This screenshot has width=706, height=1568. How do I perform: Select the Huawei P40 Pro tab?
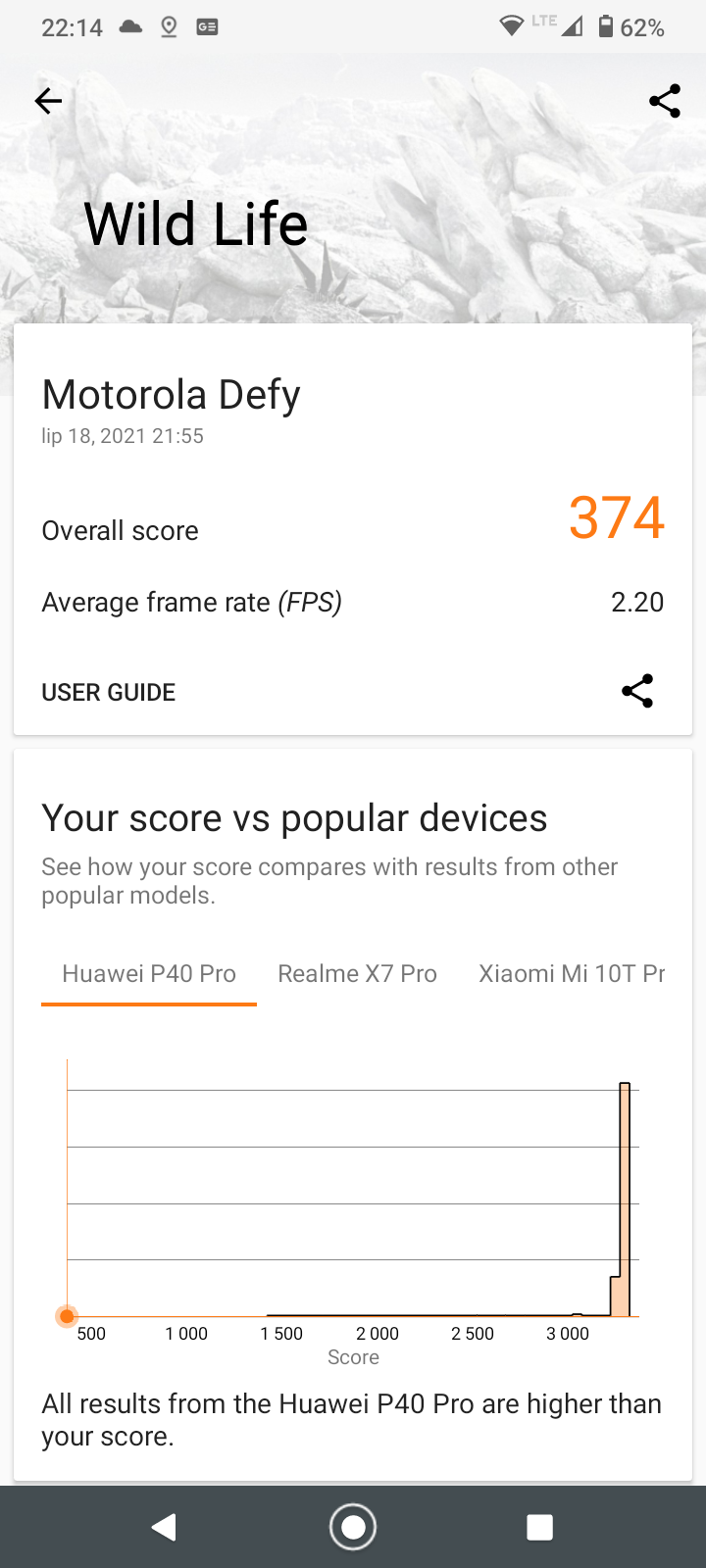[149, 973]
